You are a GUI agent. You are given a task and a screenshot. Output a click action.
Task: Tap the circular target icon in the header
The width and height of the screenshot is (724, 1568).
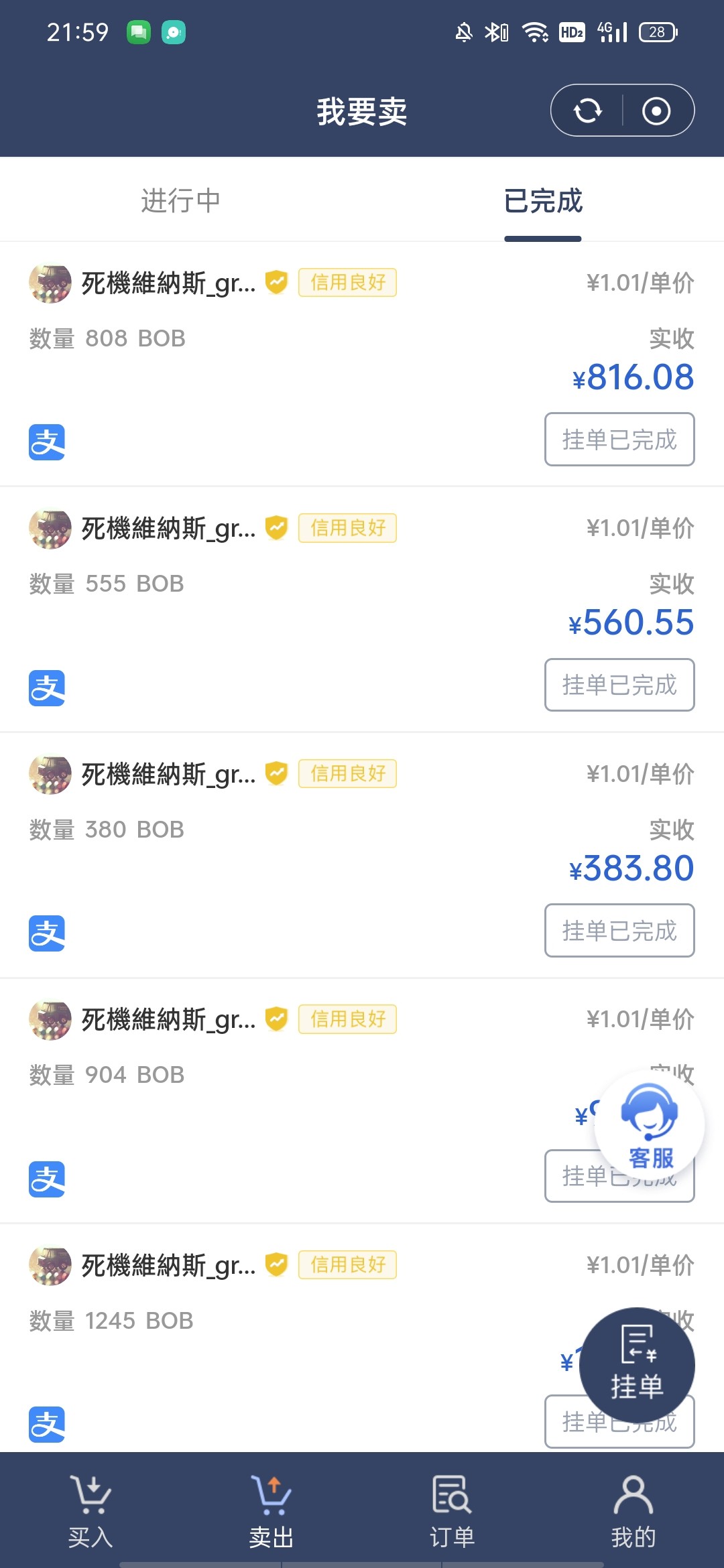click(656, 111)
